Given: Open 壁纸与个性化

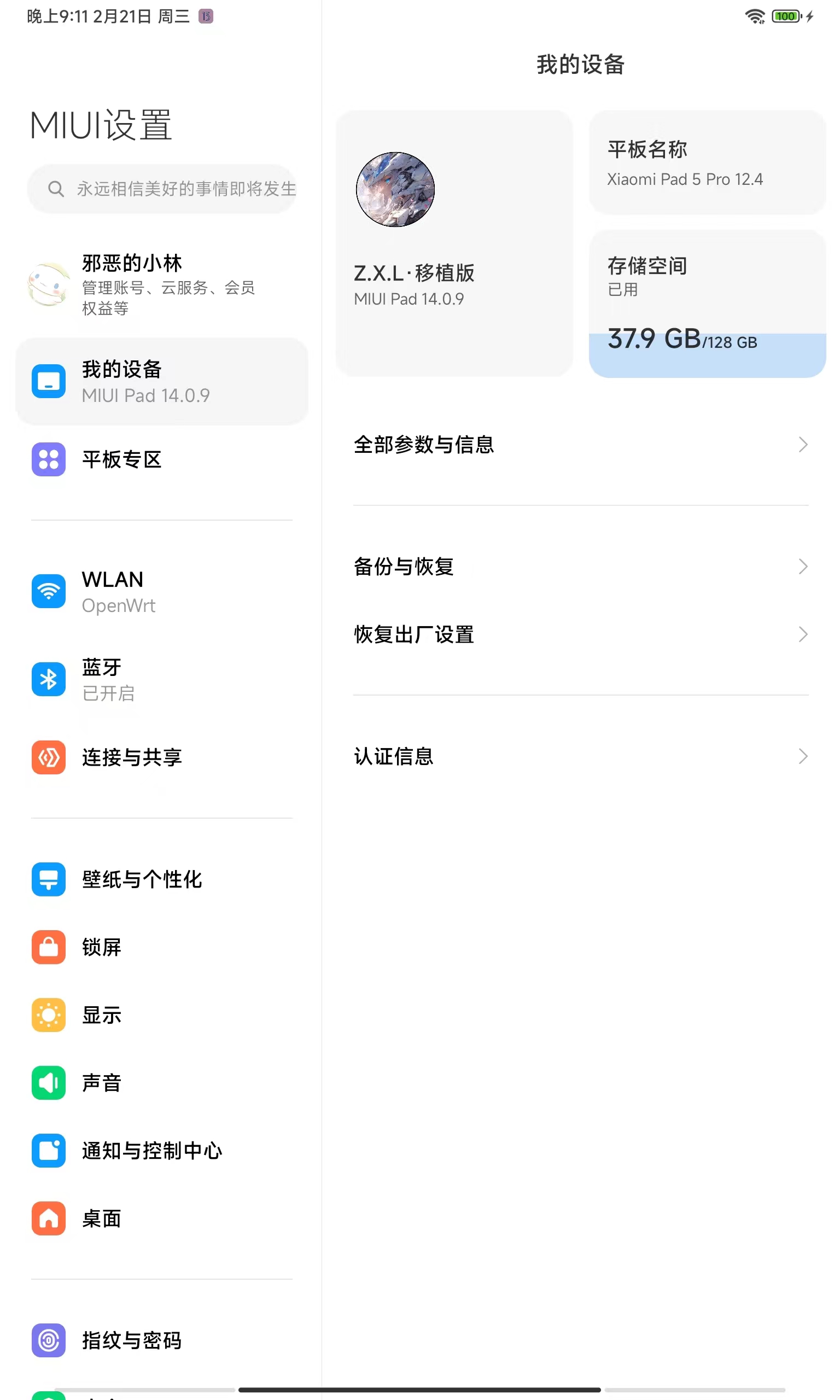Looking at the screenshot, I should coord(162,879).
